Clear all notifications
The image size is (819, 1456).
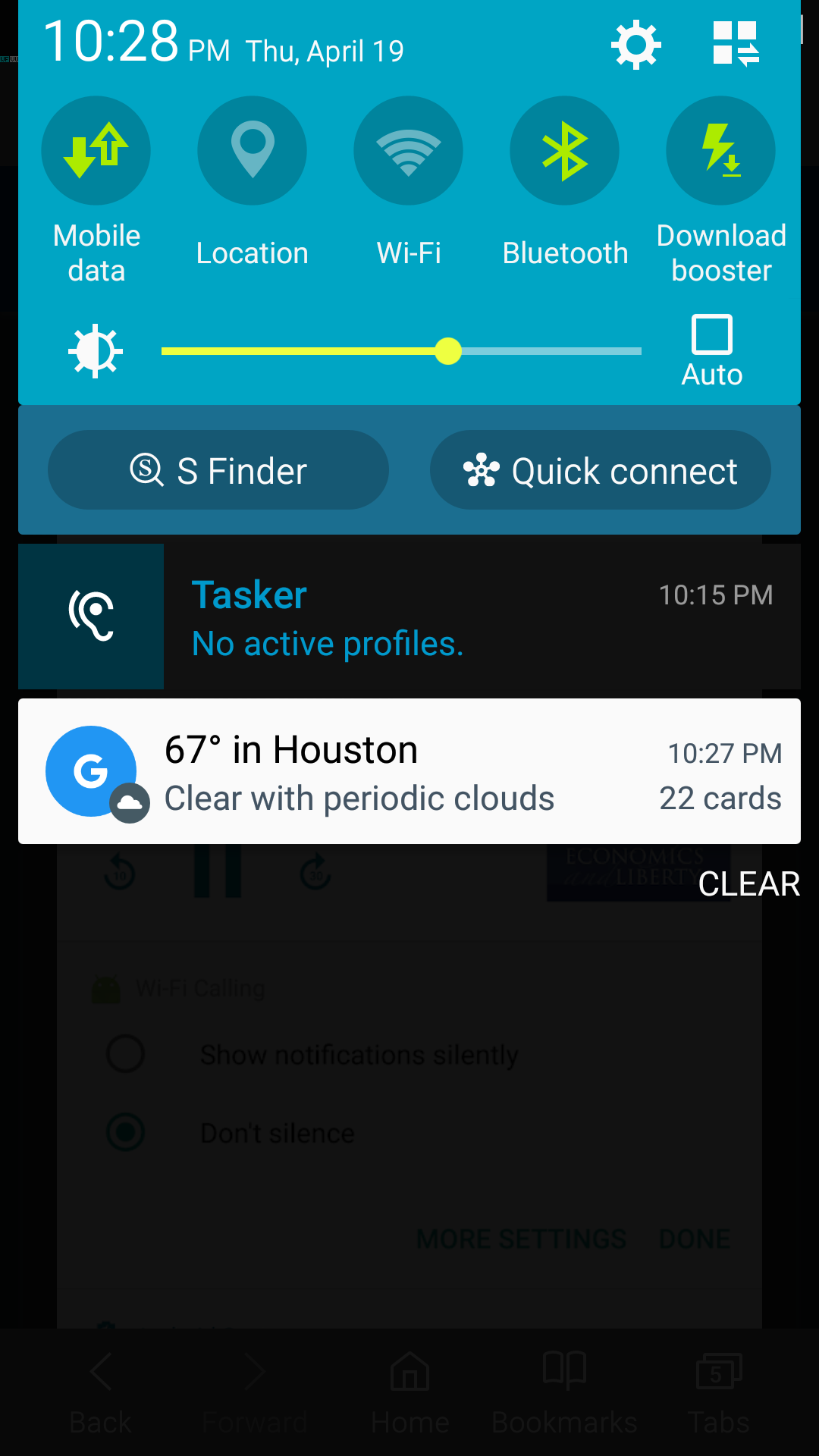pyautogui.click(x=748, y=884)
